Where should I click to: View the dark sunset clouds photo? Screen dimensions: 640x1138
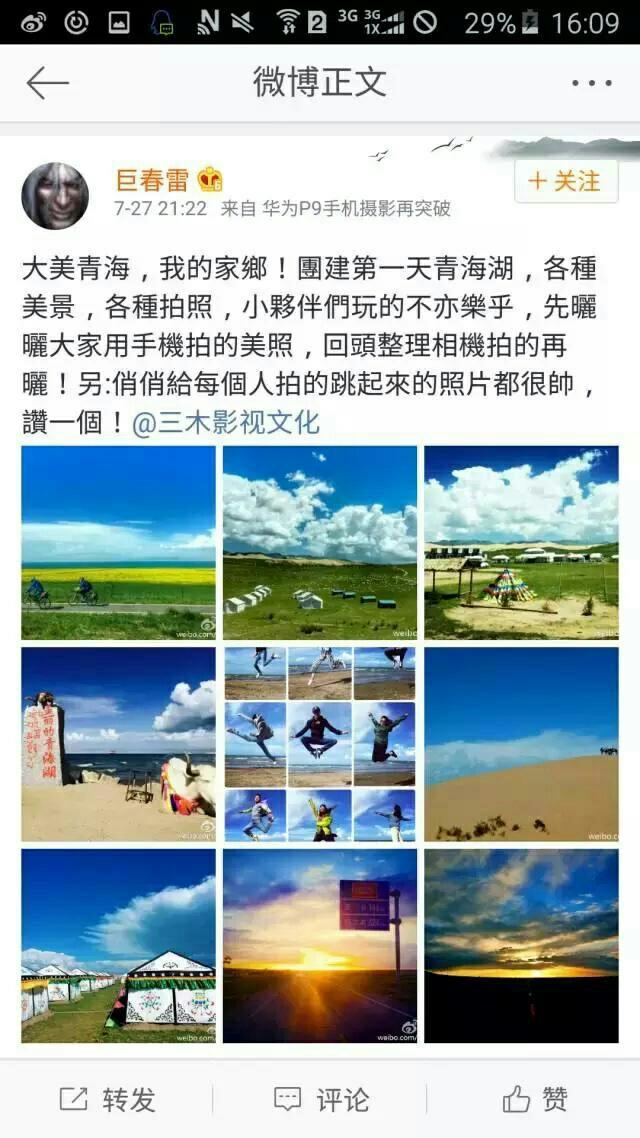click(x=521, y=946)
